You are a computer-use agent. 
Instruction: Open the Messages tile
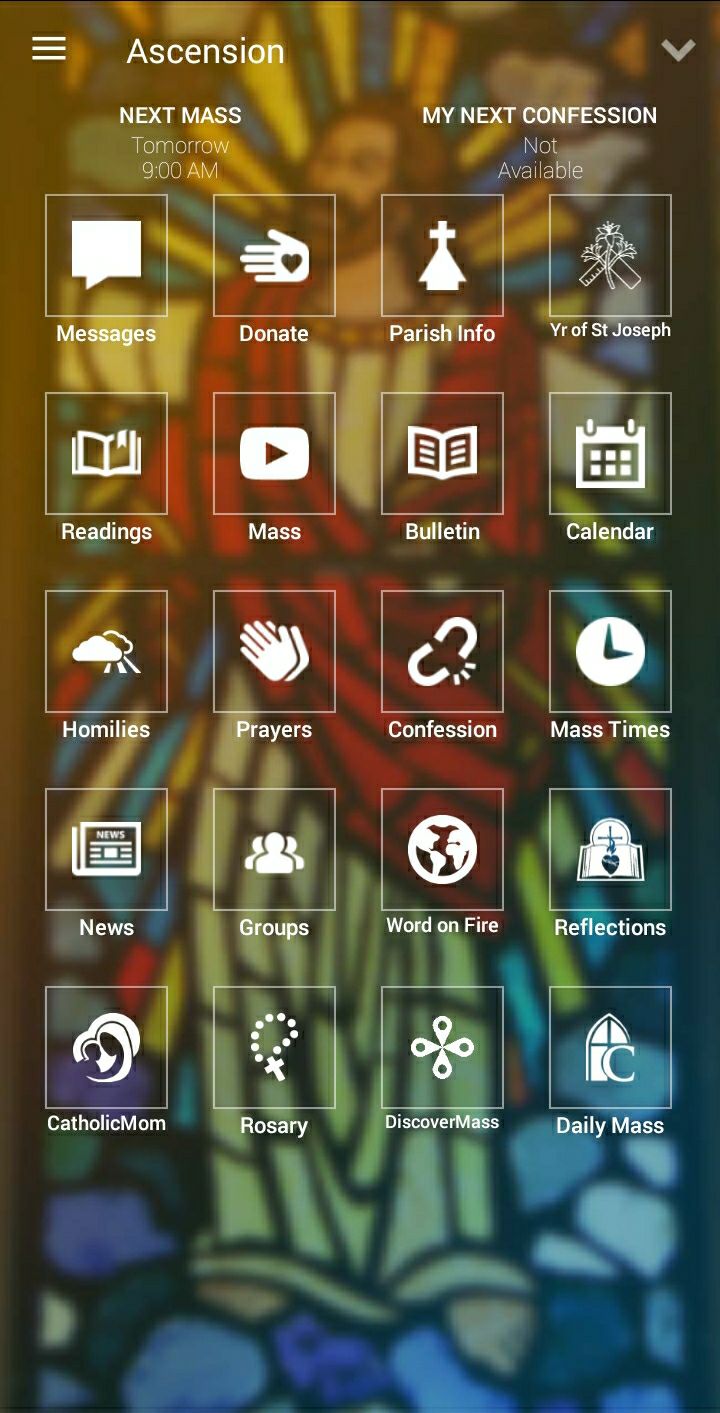pos(106,253)
